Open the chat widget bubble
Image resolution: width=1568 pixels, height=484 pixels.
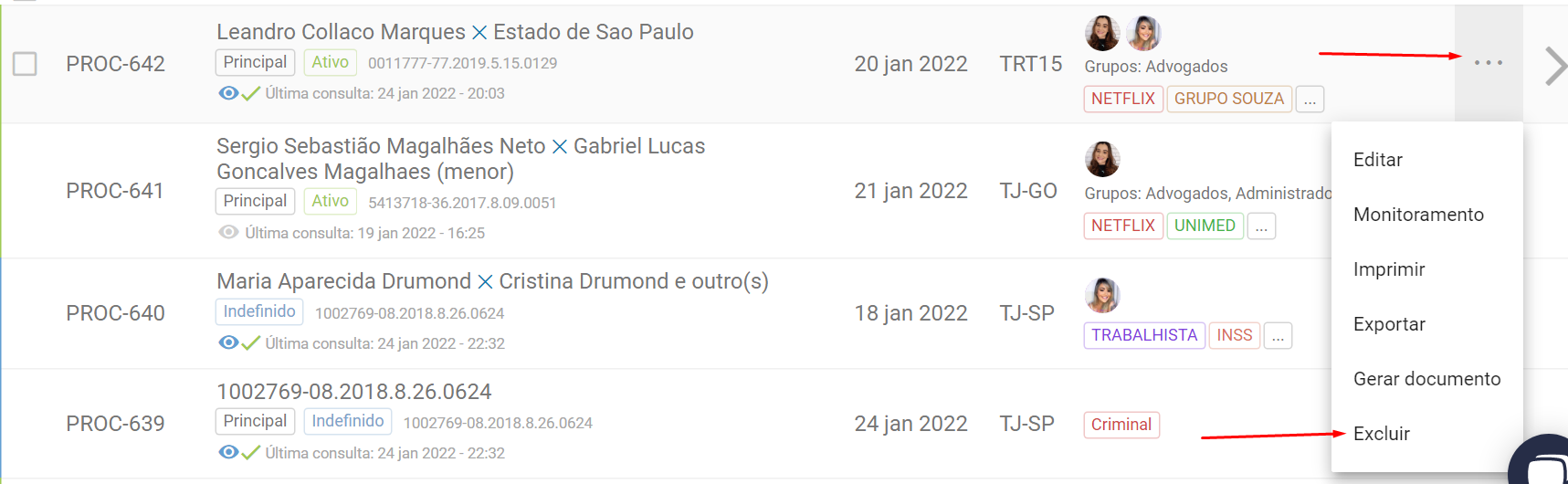(1543, 466)
